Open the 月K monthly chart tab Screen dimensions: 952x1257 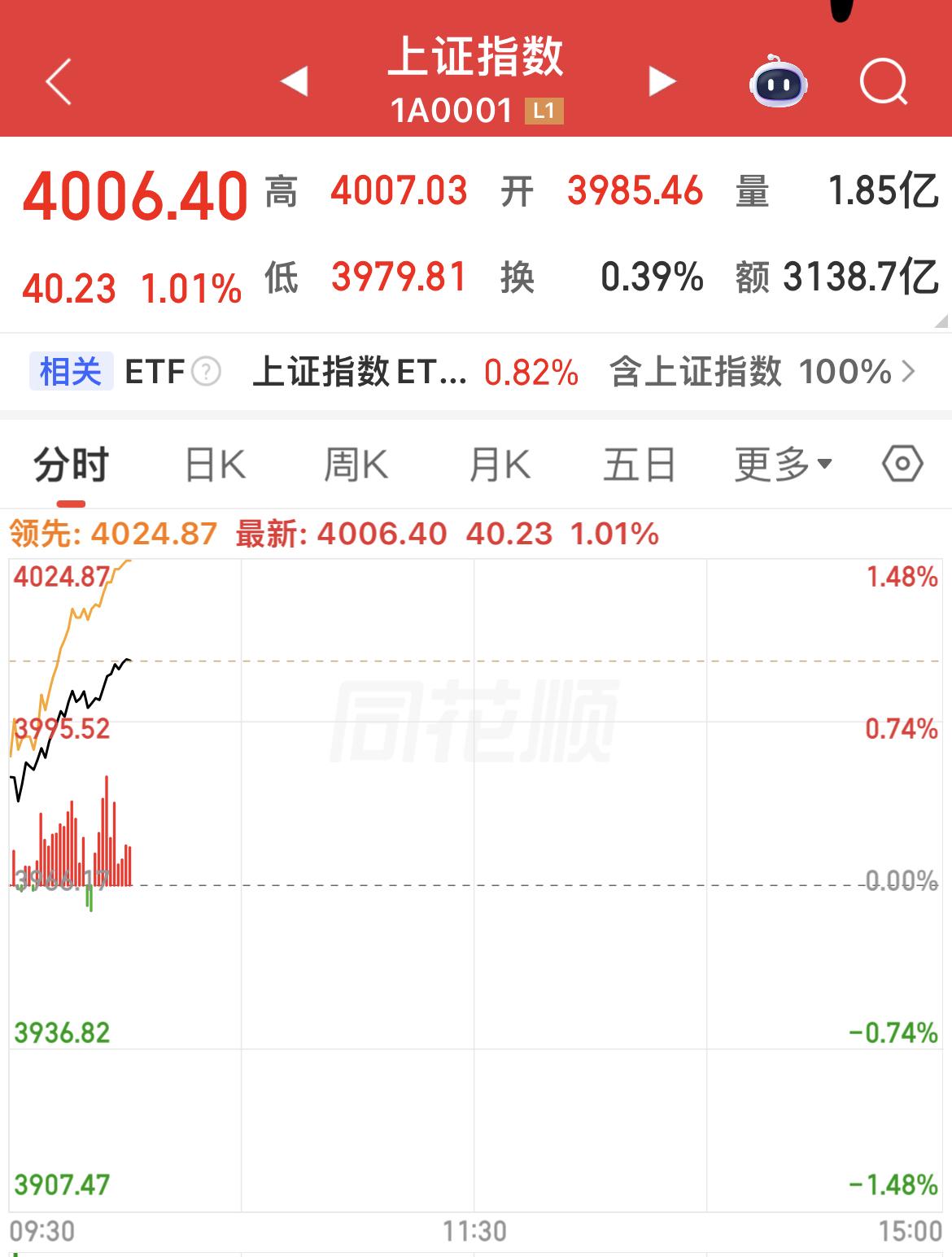click(x=498, y=463)
